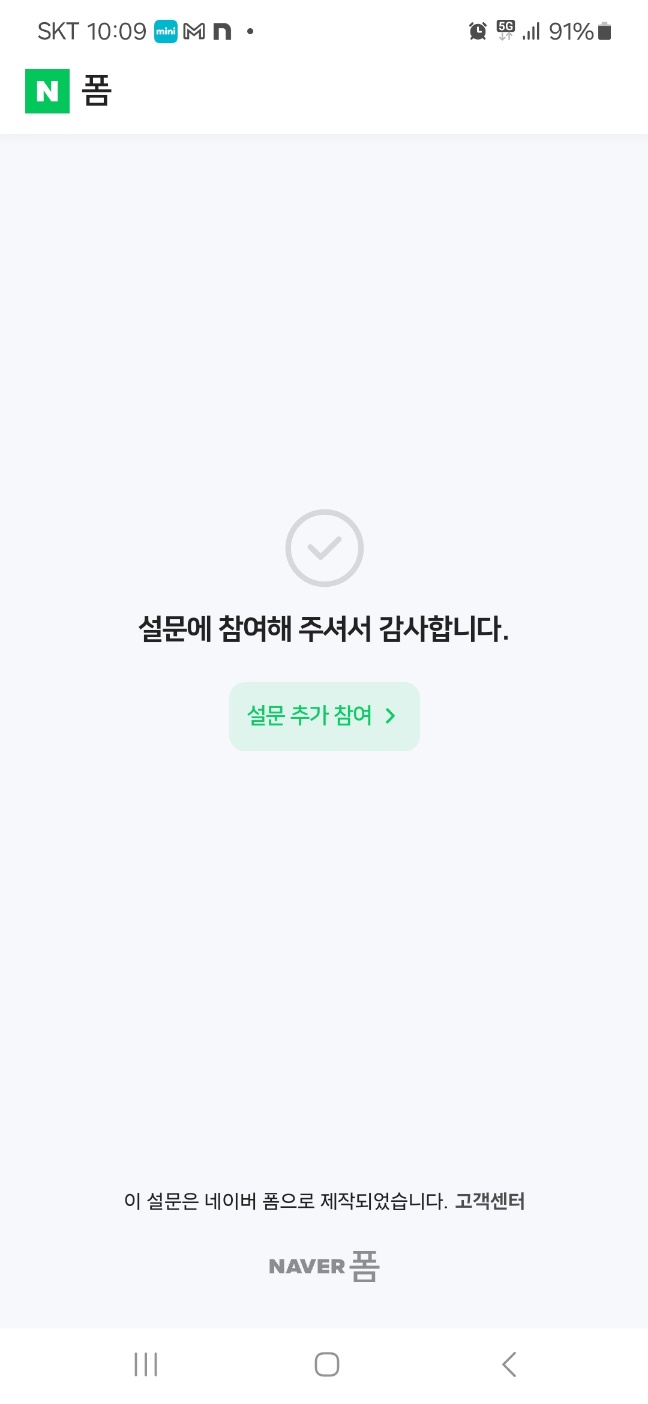This screenshot has width=648, height=1404.
Task: Return to the home screen
Action: coord(326,1364)
